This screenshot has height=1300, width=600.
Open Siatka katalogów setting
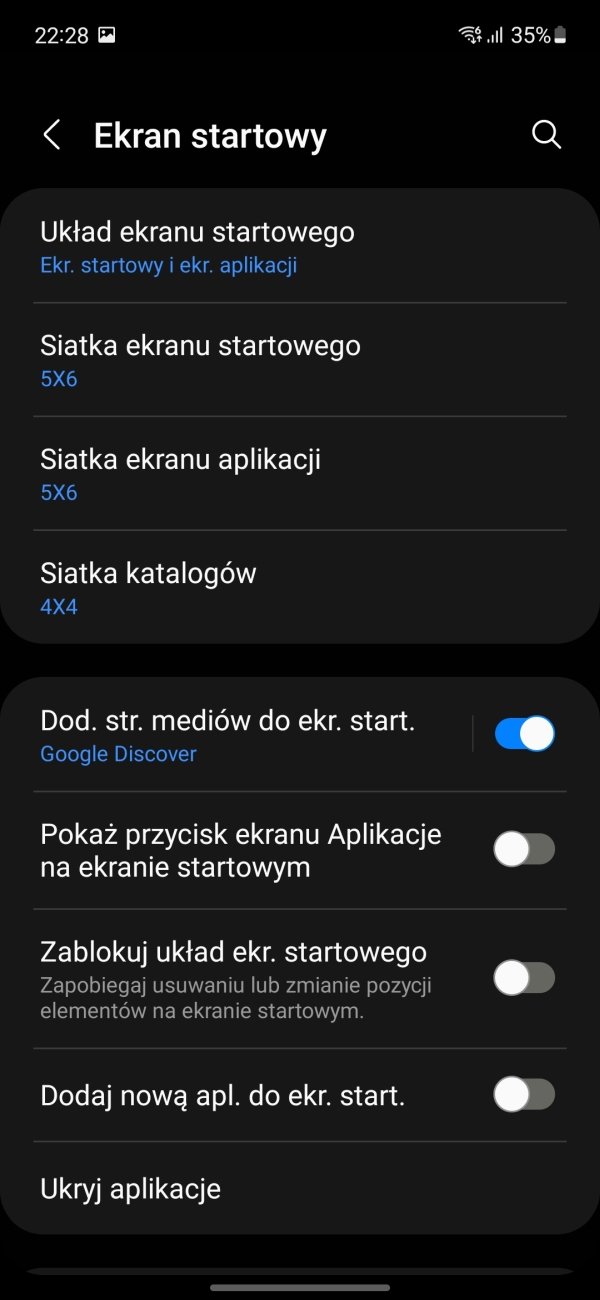[300, 588]
